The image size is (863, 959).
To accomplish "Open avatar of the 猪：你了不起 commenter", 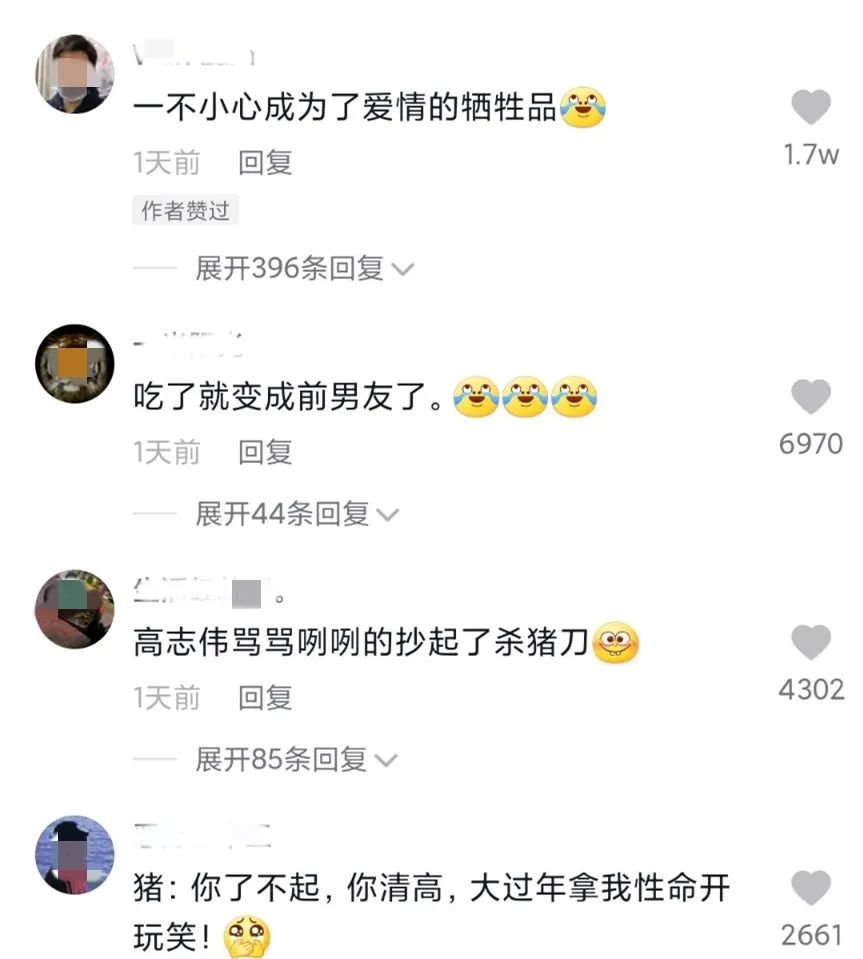I will (x=75, y=855).
